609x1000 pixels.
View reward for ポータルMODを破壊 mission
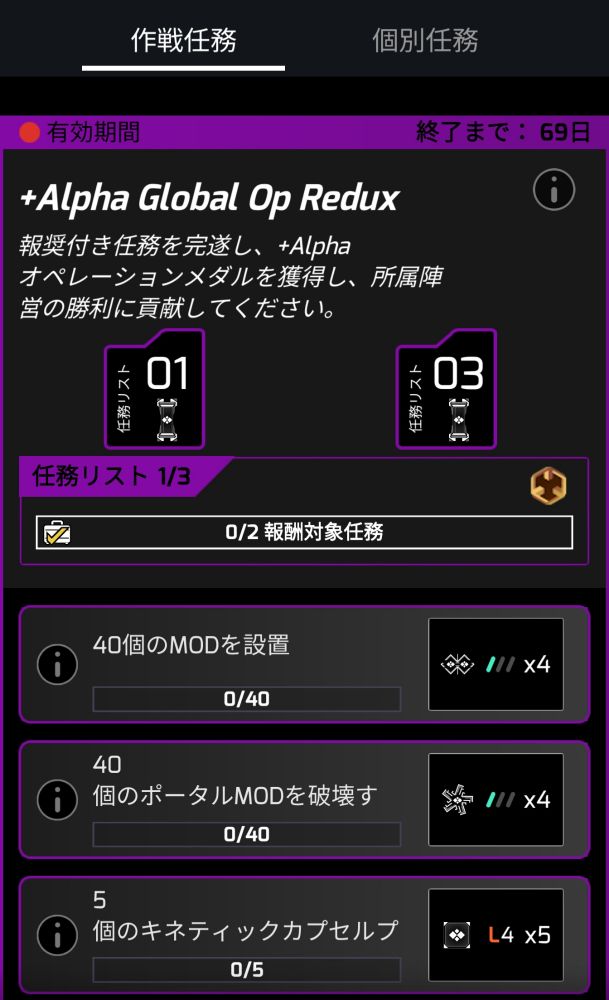point(496,800)
